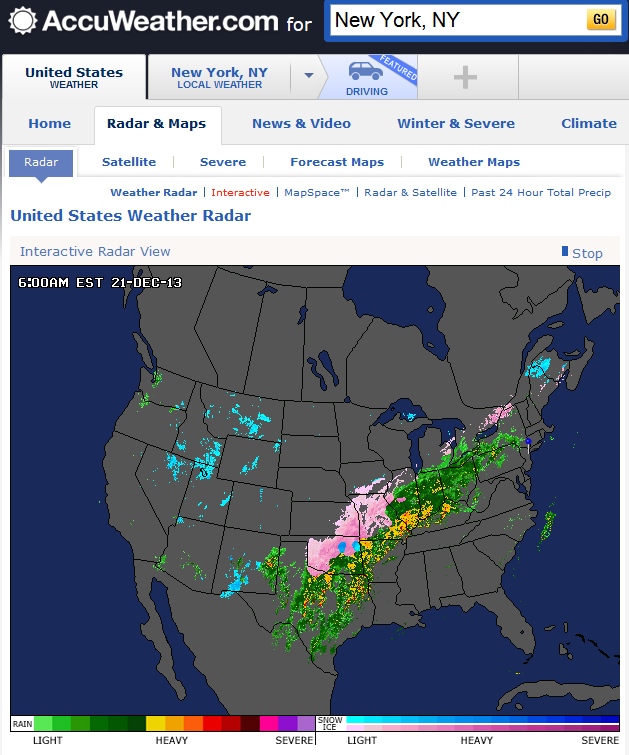The width and height of the screenshot is (629, 755).
Task: Open the Winter & Severe section
Action: pyautogui.click(x=456, y=124)
